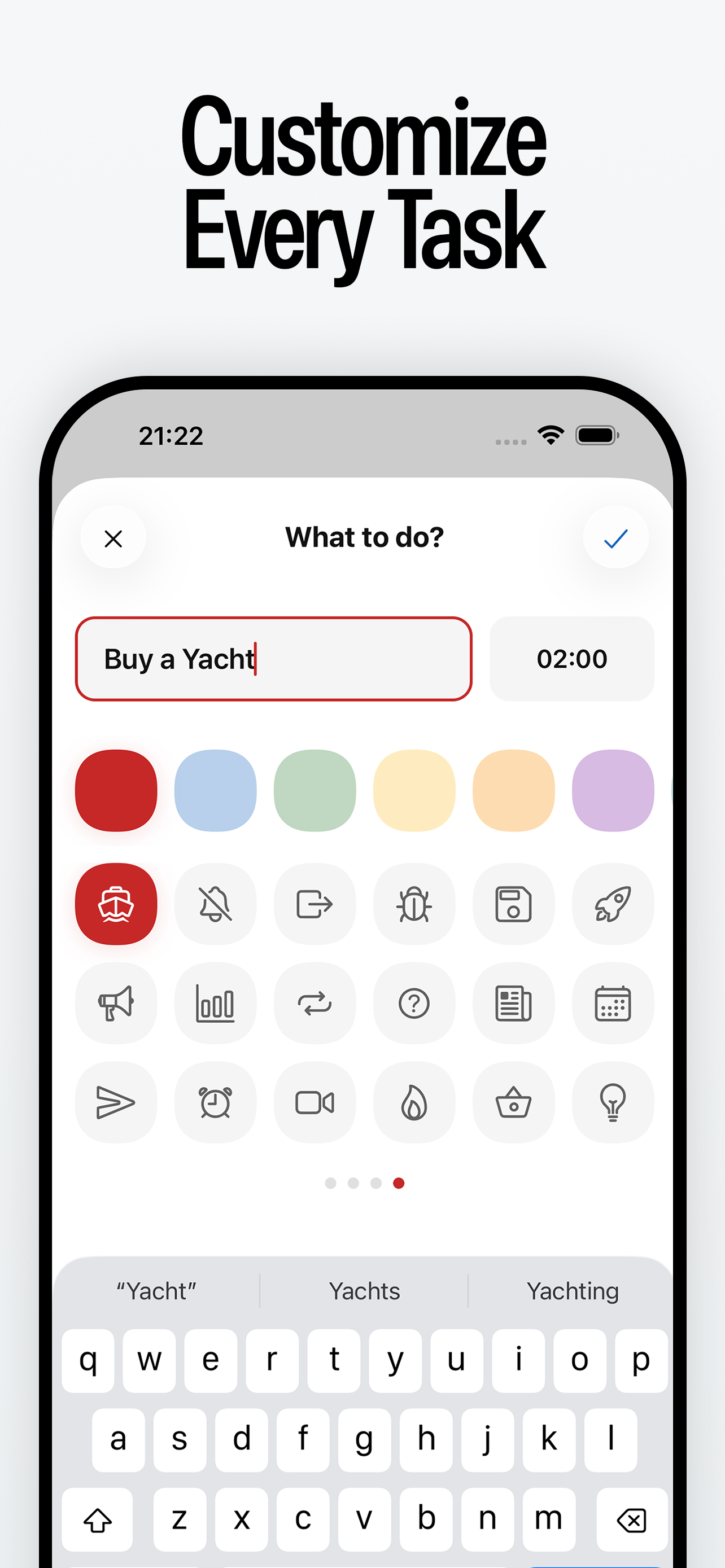The width and height of the screenshot is (725, 1568).
Task: Select the blue color swatch
Action: point(216,789)
